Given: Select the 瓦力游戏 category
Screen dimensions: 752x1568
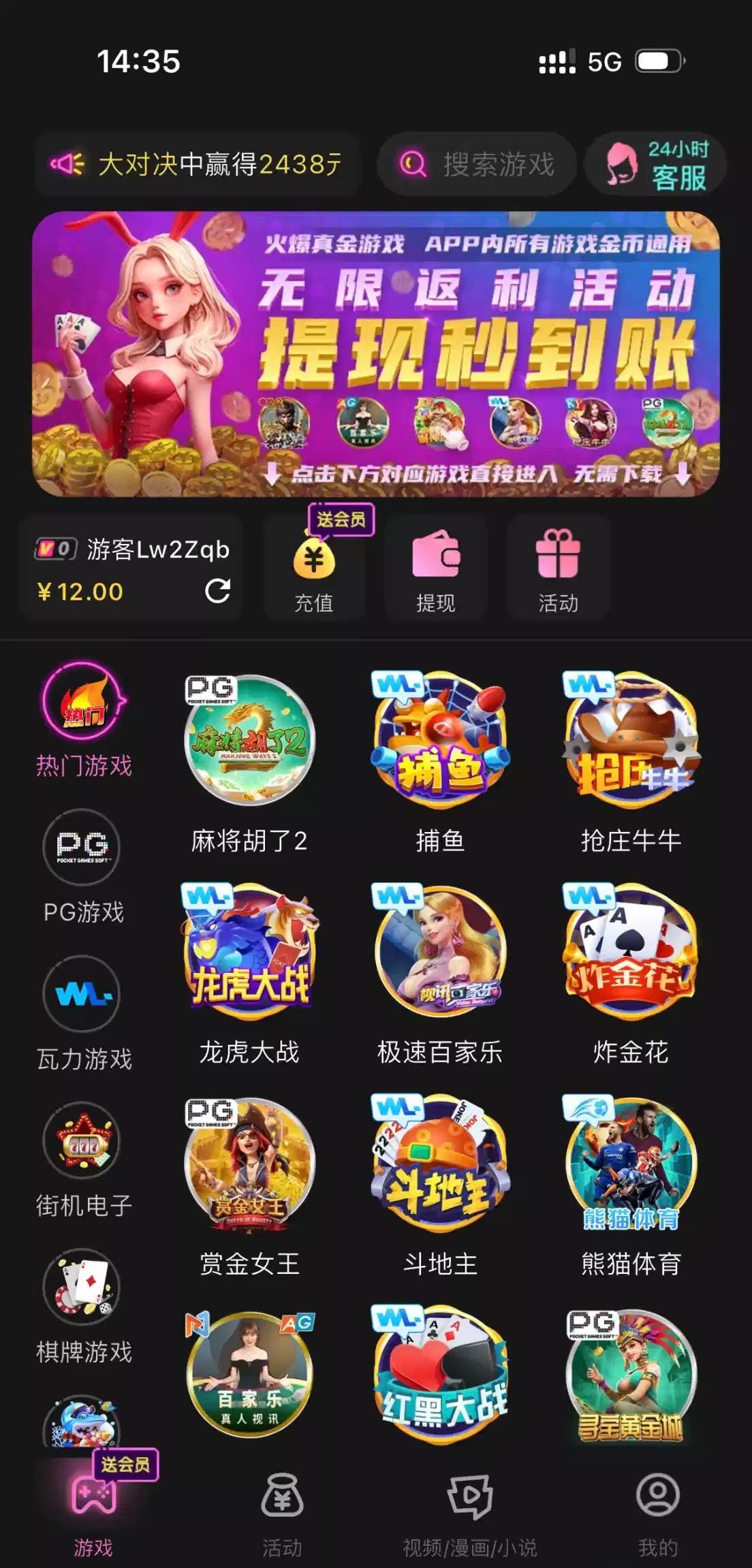Looking at the screenshot, I should point(82,1012).
